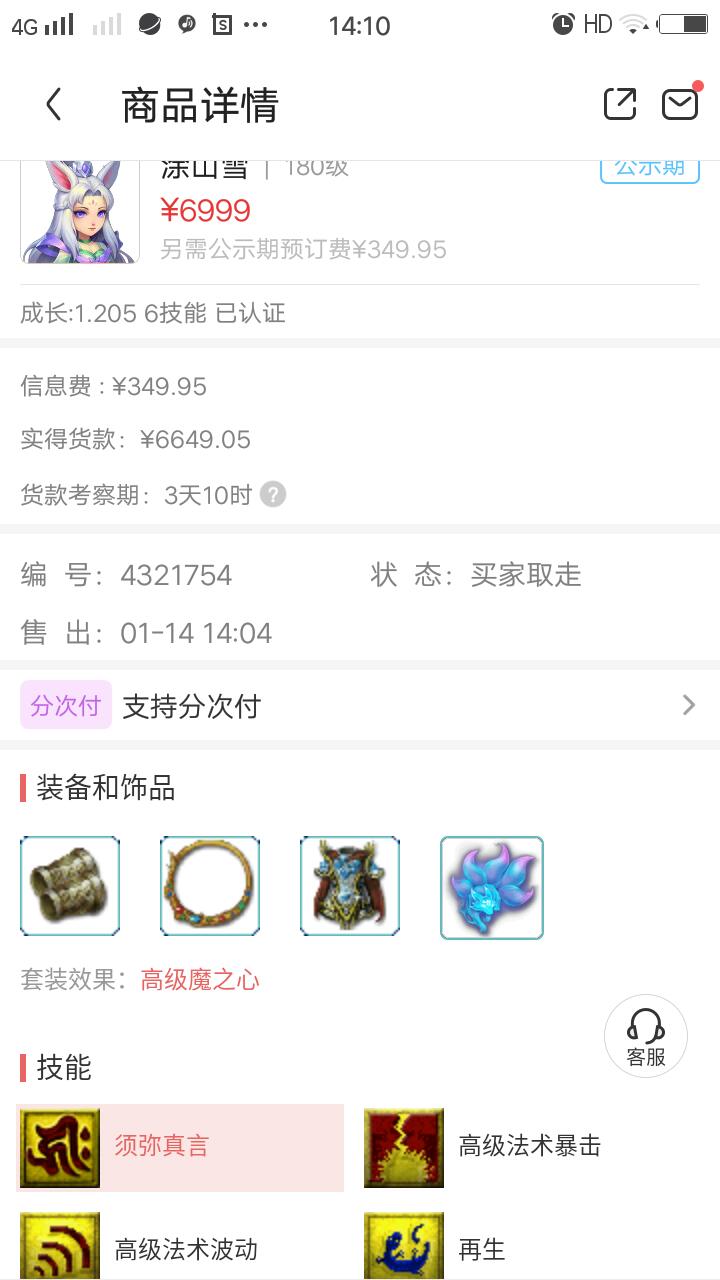Contact 客服 customer service
Viewport: 720px width, 1280px height.
(646, 1036)
